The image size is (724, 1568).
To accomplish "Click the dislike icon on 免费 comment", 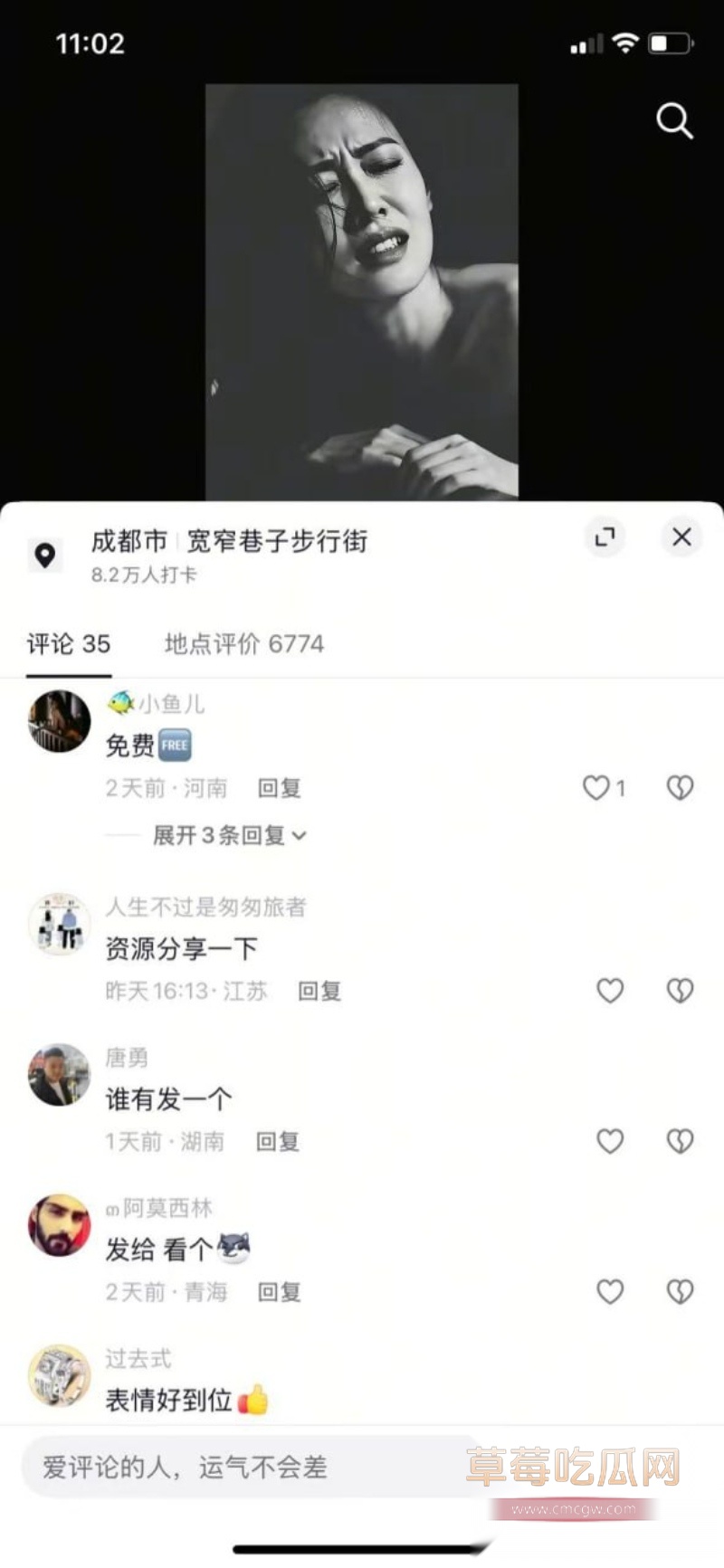I will click(680, 788).
